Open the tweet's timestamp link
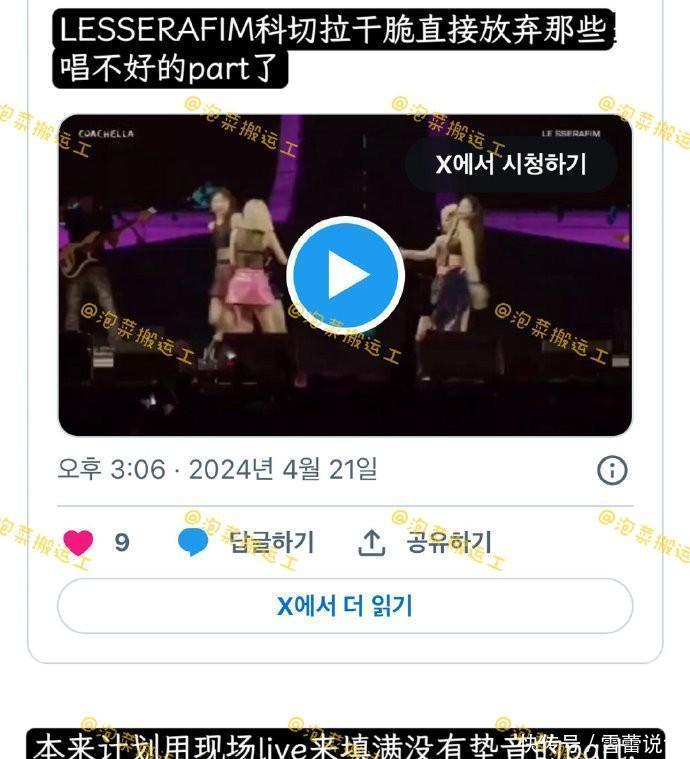The height and width of the screenshot is (759, 690). (x=218, y=469)
